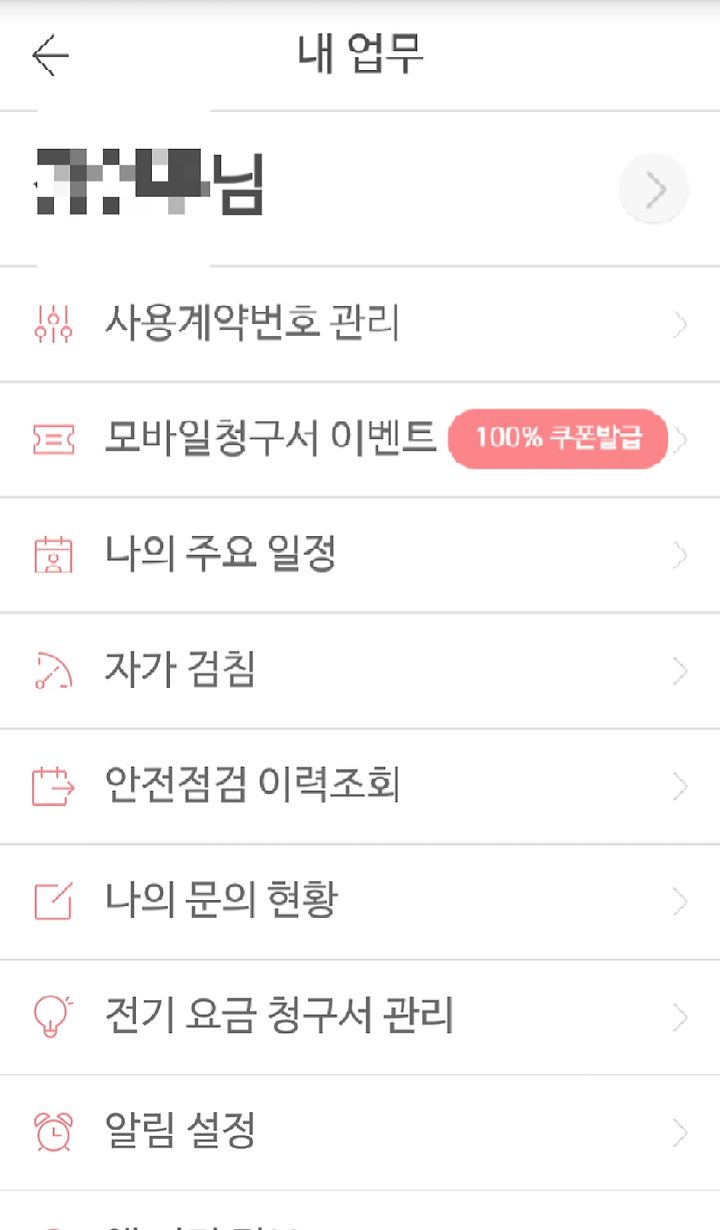
Task: Open 나의 문의 현황
Action: point(360,902)
